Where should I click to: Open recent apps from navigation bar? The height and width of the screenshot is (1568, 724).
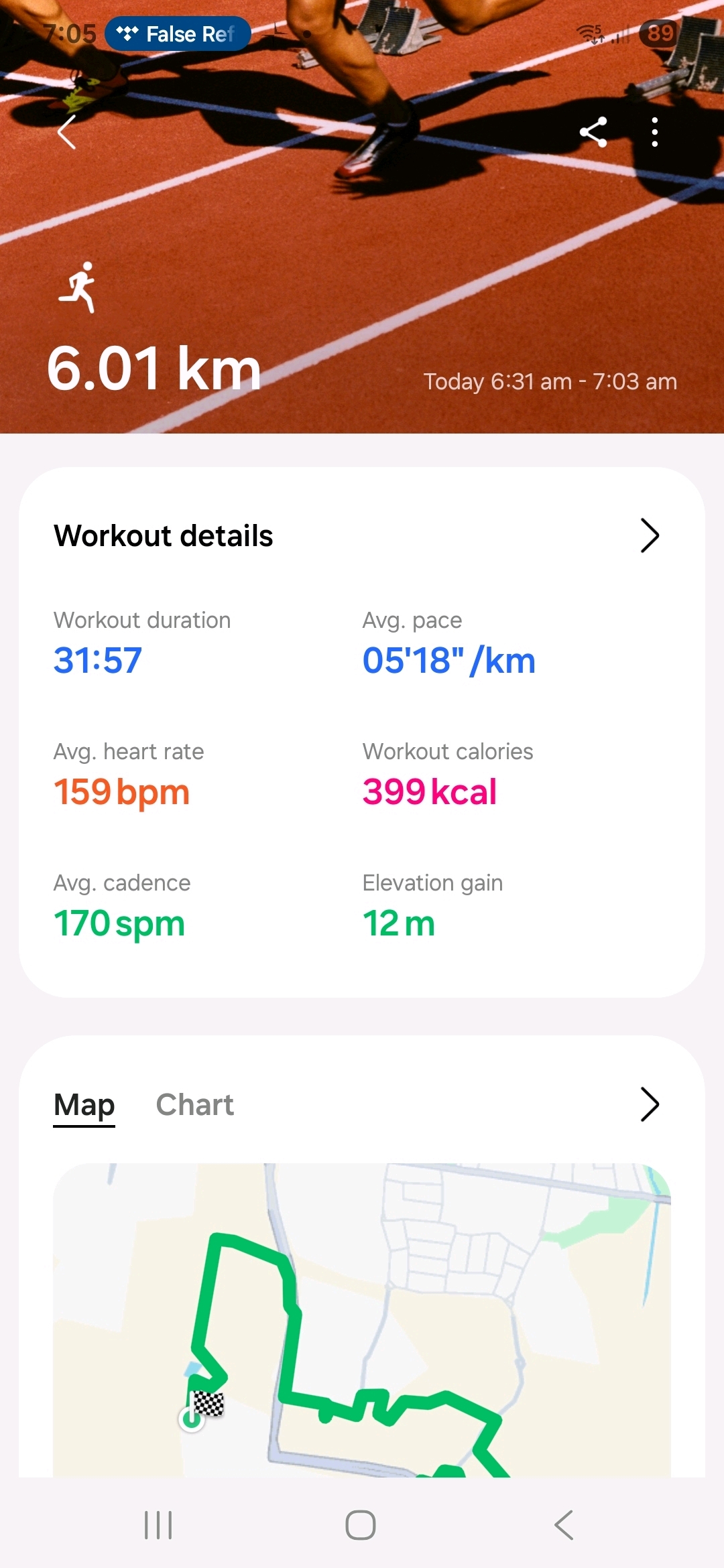click(x=158, y=1525)
